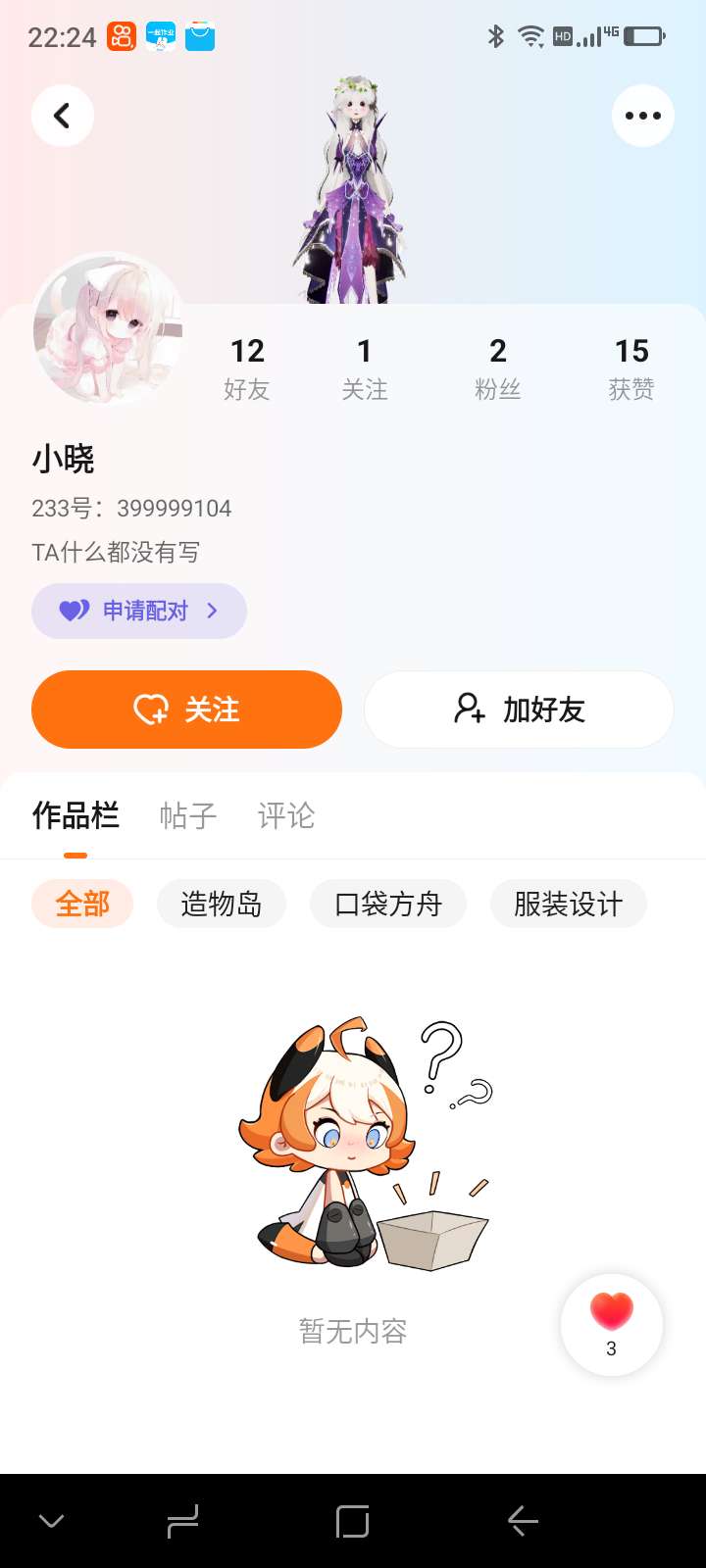Image resolution: width=706 pixels, height=1568 pixels.
Task: Switch to the 评论 tab
Action: coord(286,815)
